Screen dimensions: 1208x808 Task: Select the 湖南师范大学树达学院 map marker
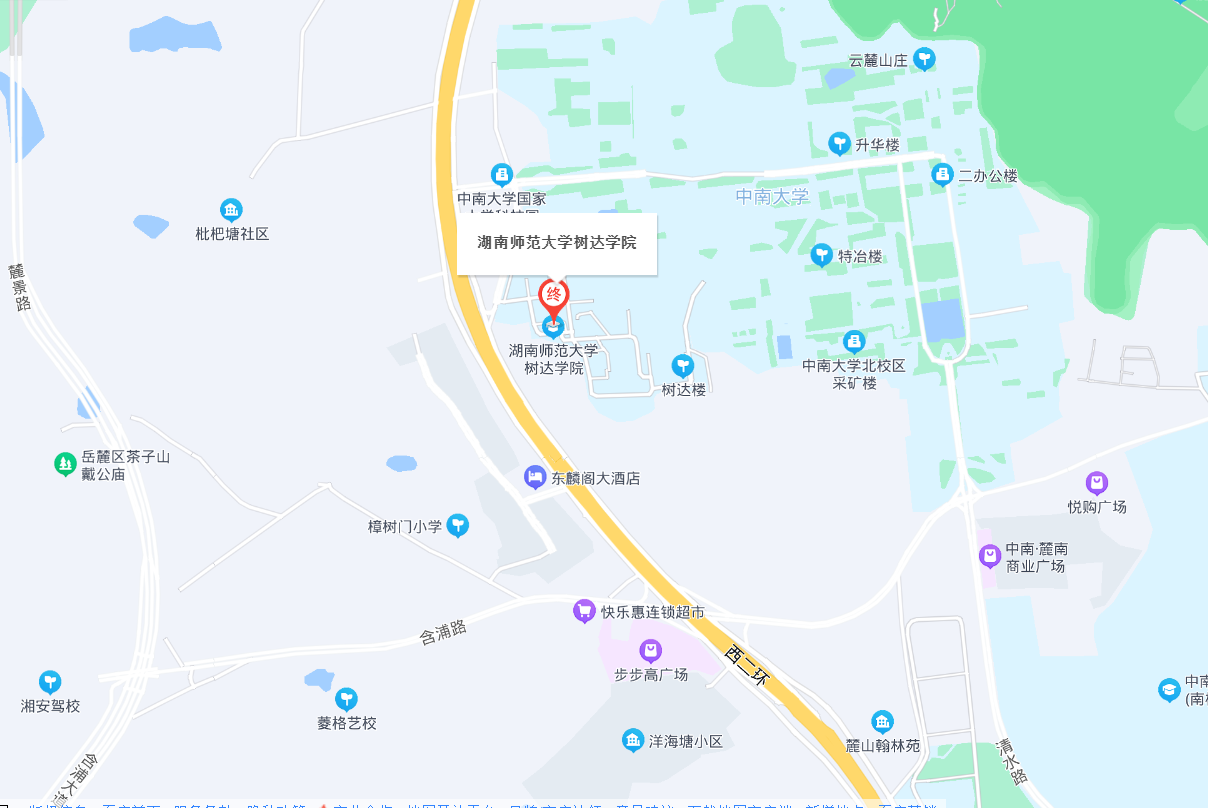point(553,326)
